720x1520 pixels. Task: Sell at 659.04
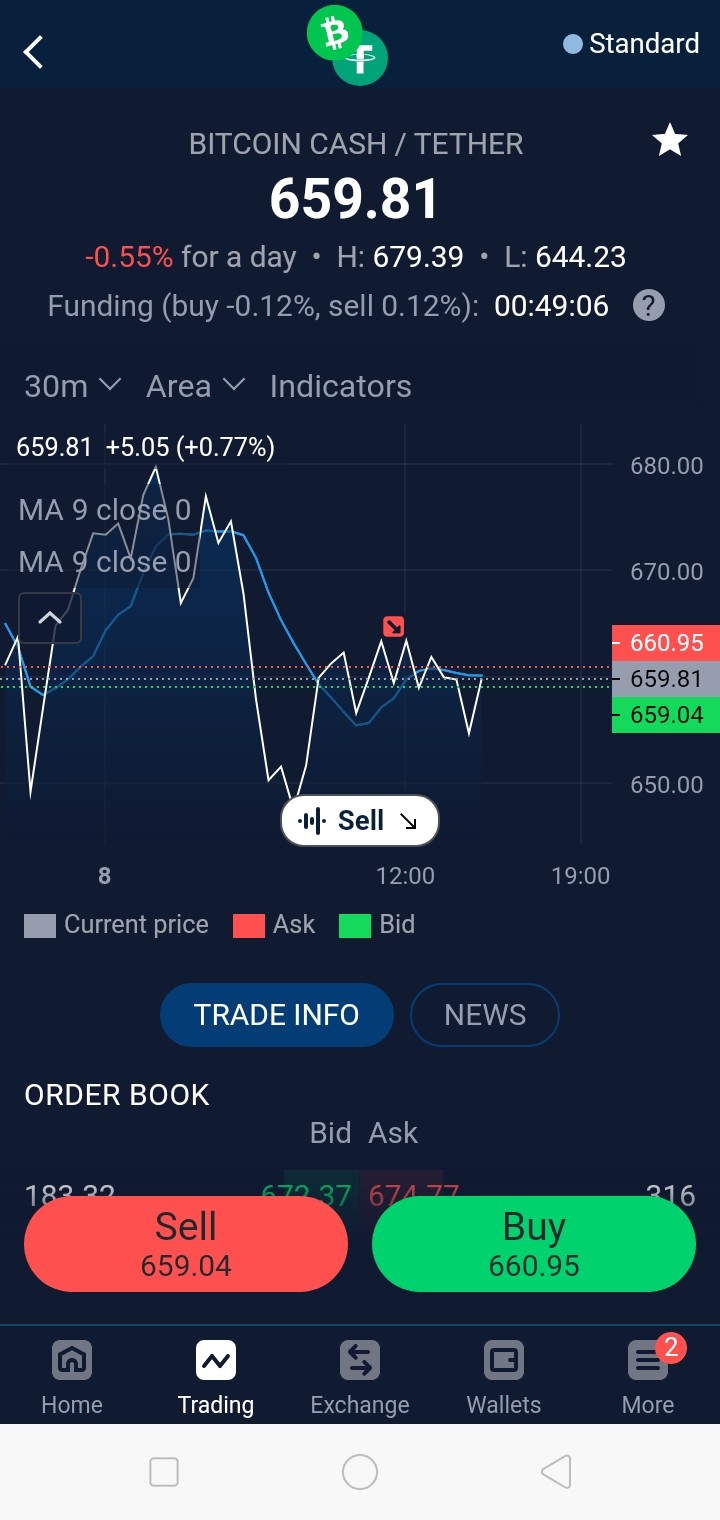[x=186, y=1244]
